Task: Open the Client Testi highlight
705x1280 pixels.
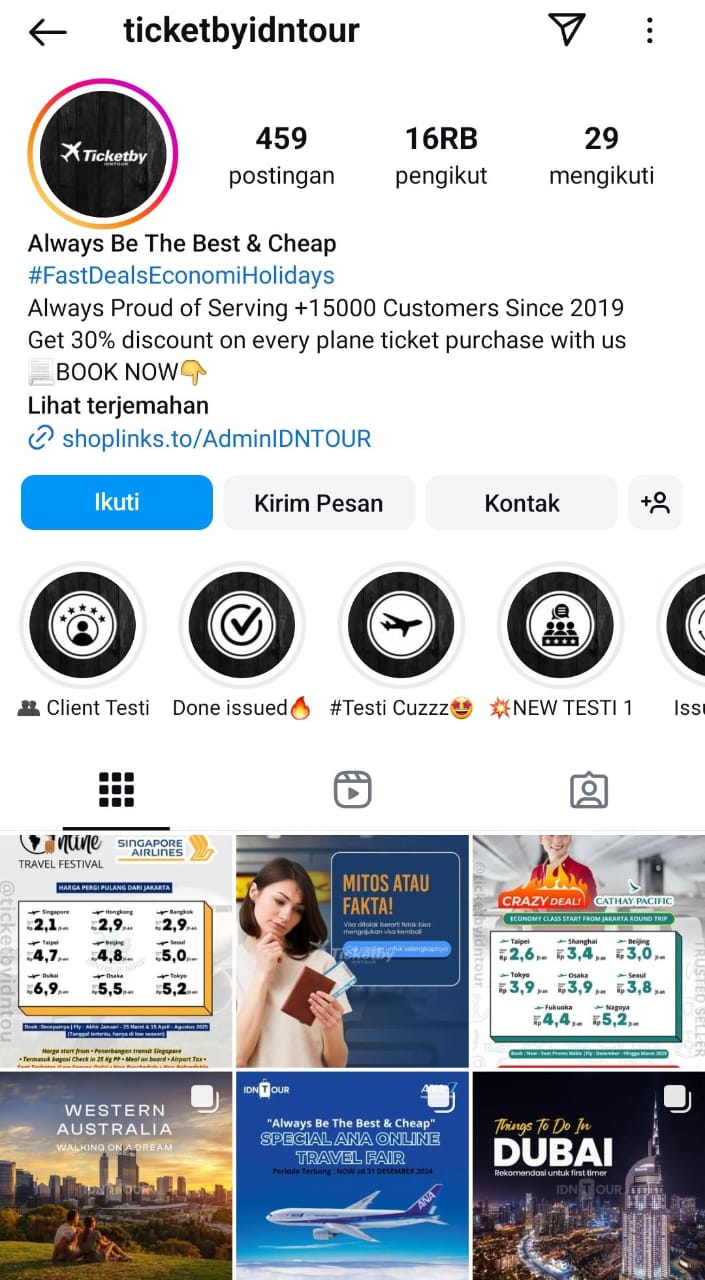Action: (83, 626)
